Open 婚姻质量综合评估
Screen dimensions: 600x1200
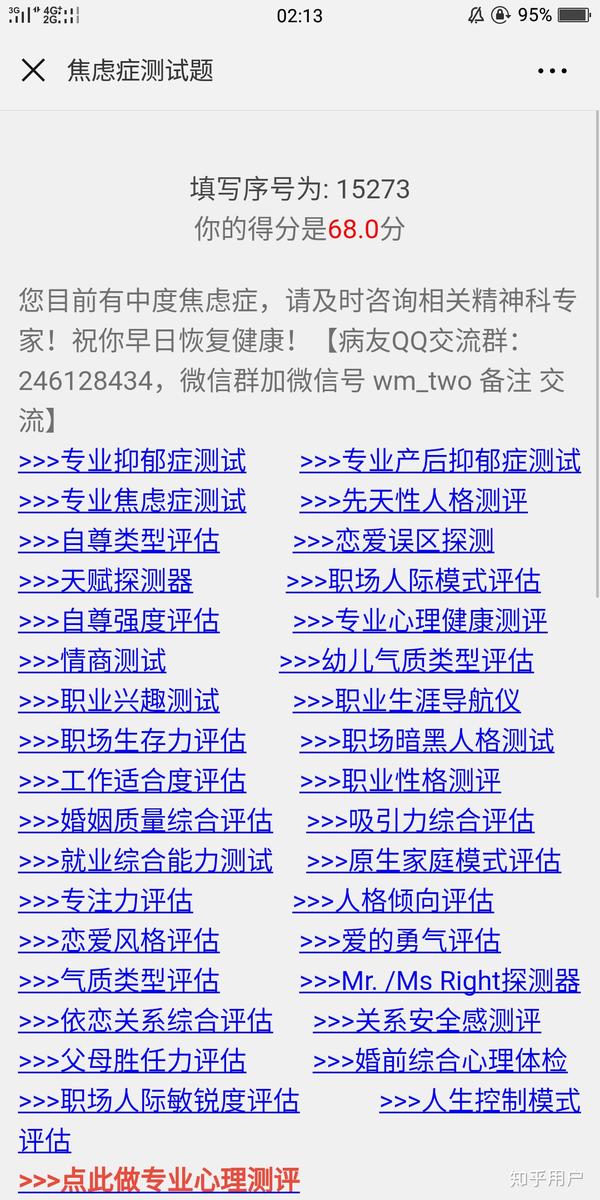click(x=145, y=821)
